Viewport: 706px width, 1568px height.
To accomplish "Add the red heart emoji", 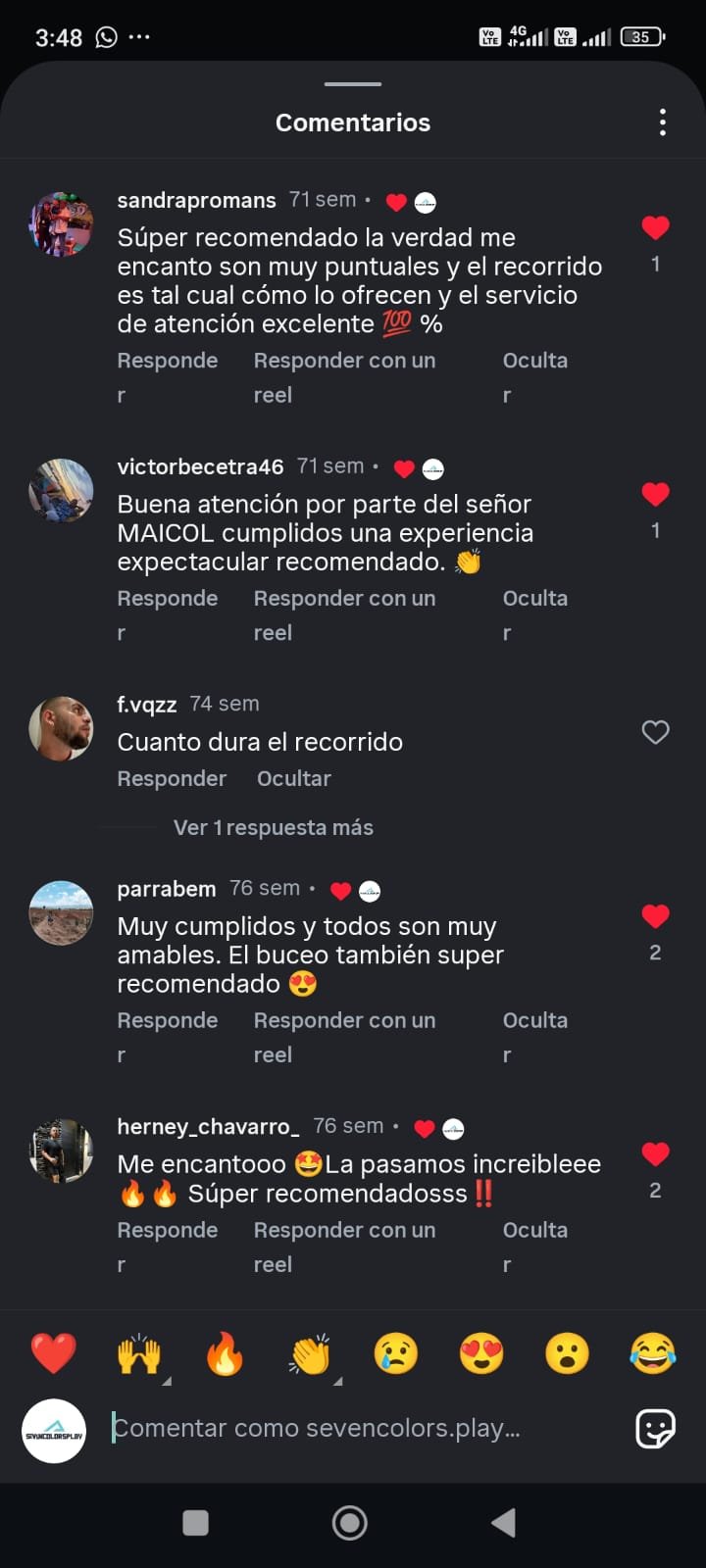I will [x=54, y=1354].
